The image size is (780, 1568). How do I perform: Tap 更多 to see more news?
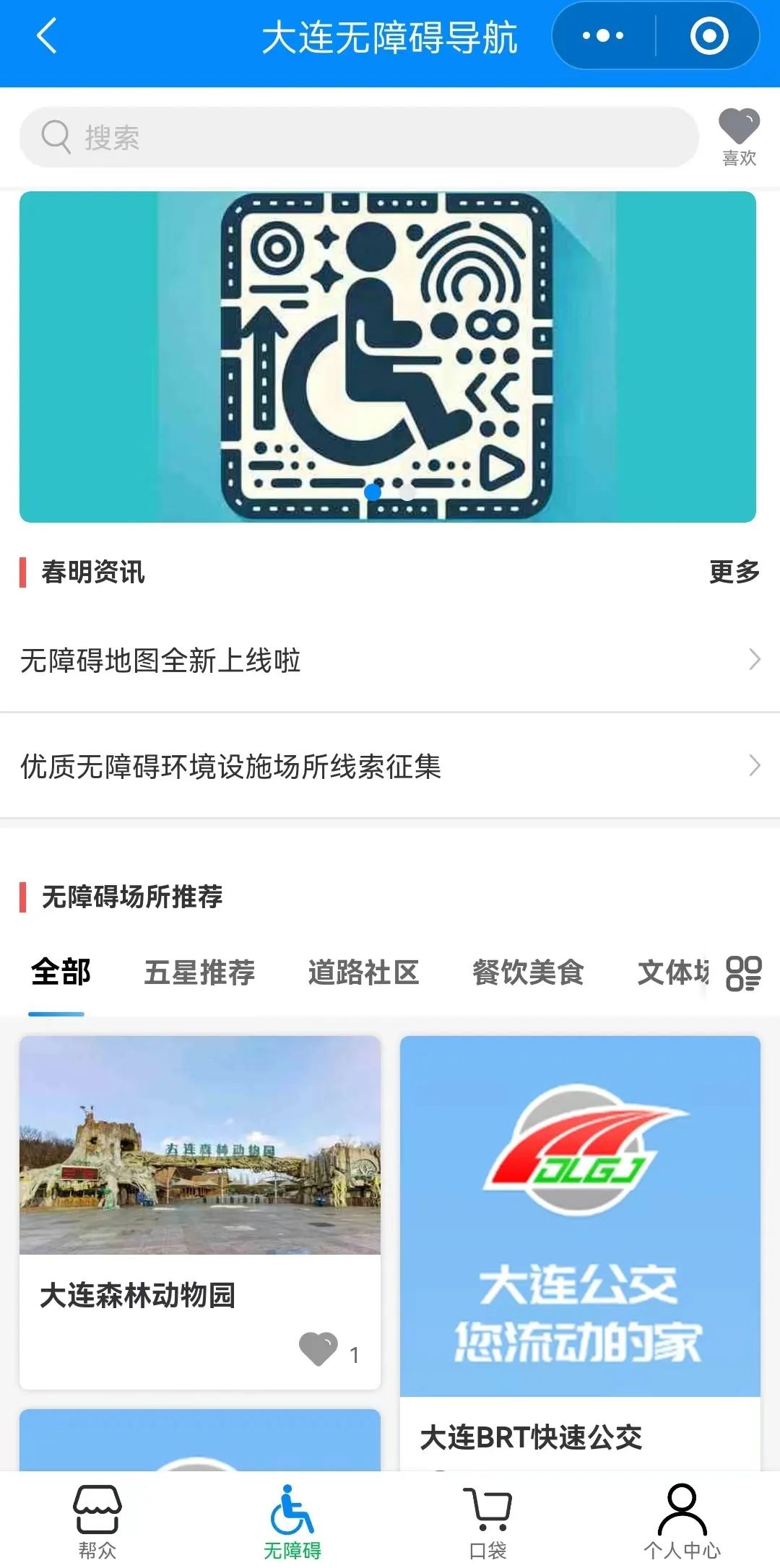pyautogui.click(x=734, y=572)
